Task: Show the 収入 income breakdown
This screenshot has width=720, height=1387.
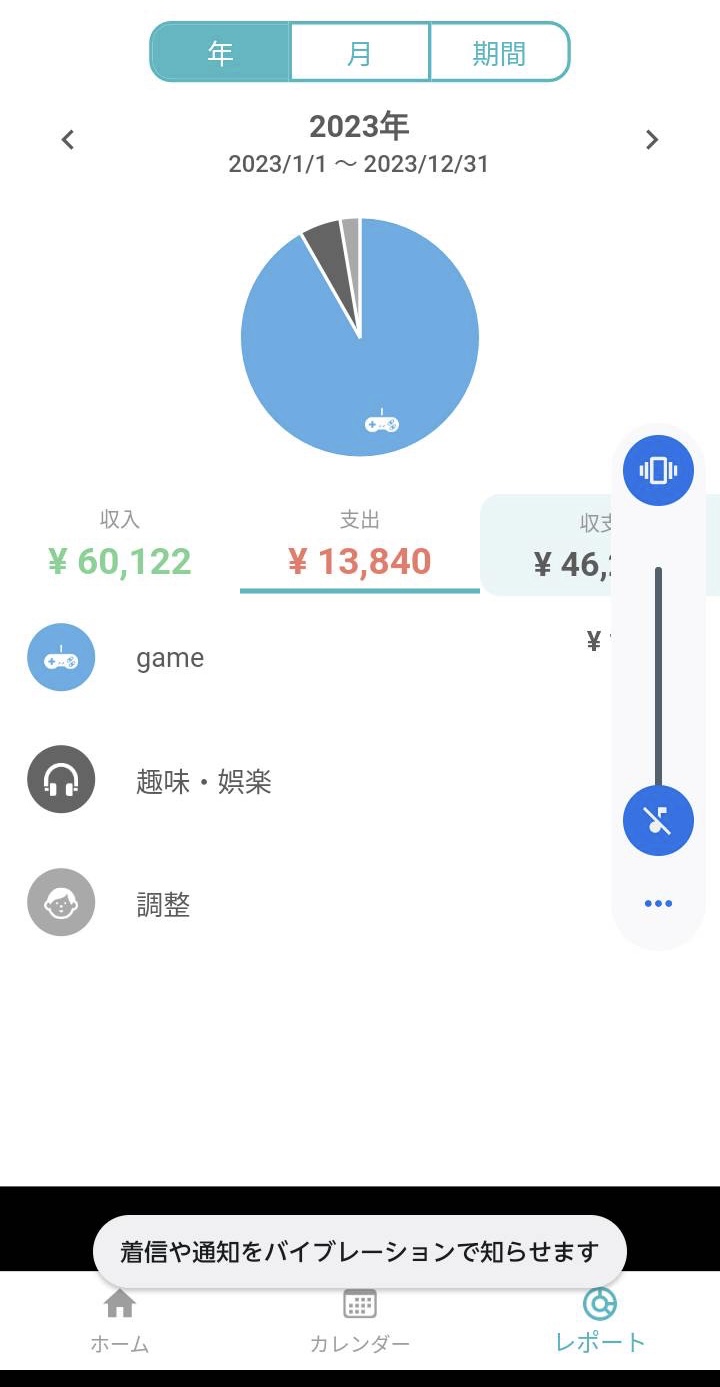Action: click(x=120, y=545)
